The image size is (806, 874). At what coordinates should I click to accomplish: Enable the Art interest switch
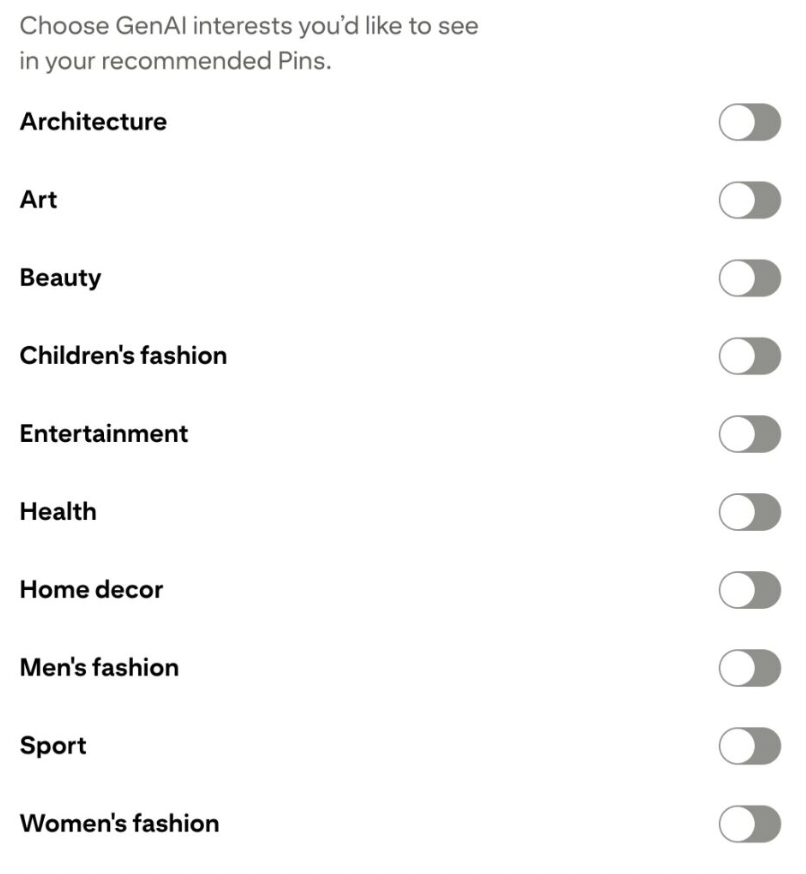click(x=749, y=200)
